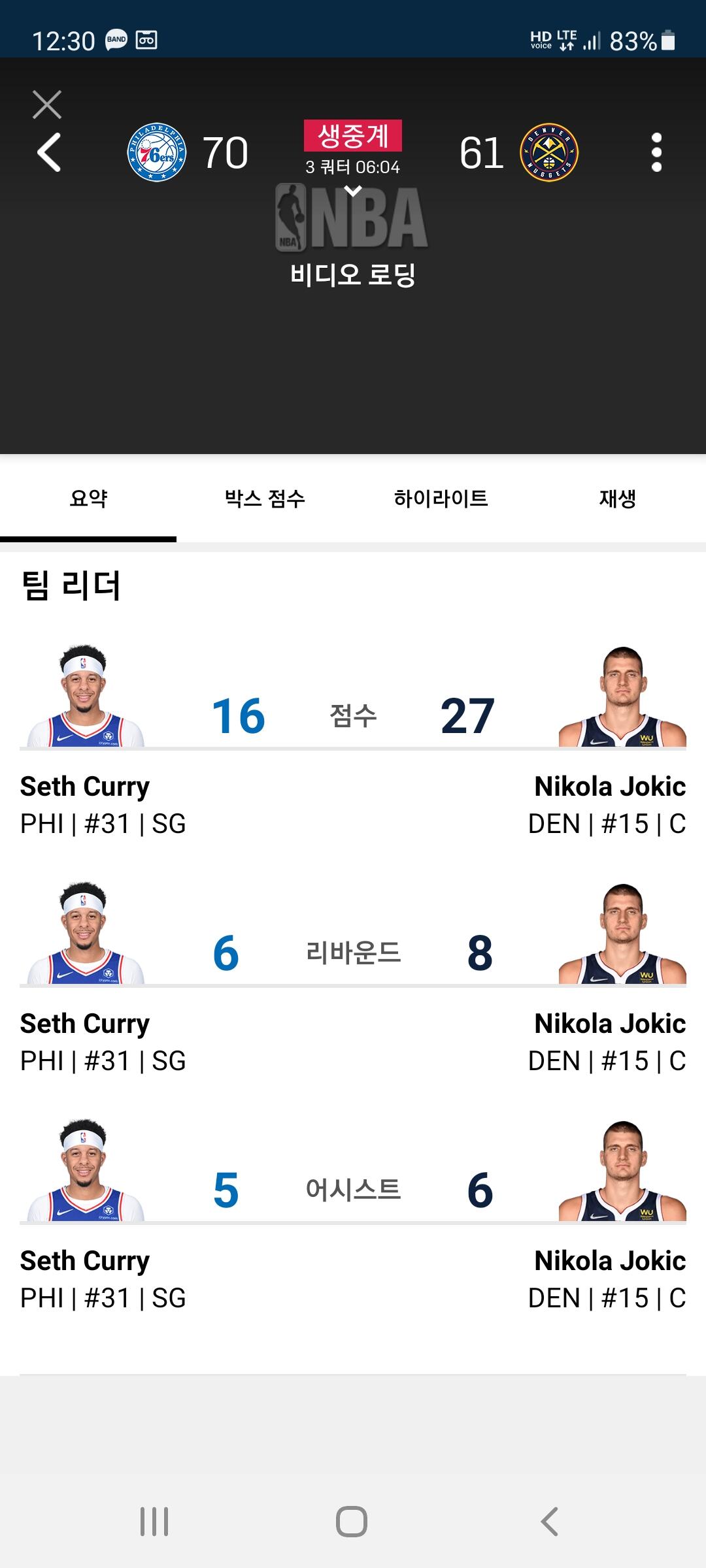Switch to the 박스 점수 tab
The height and width of the screenshot is (1568, 706).
(265, 499)
